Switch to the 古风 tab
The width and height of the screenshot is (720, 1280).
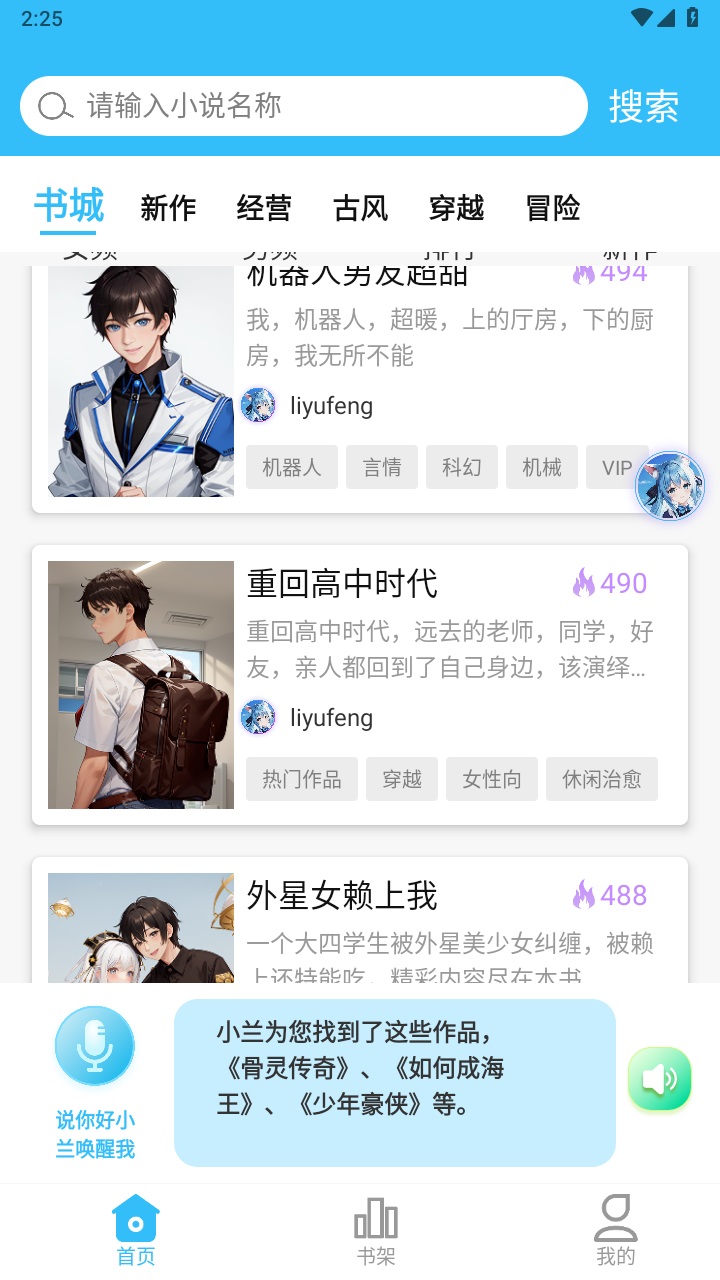pos(360,208)
